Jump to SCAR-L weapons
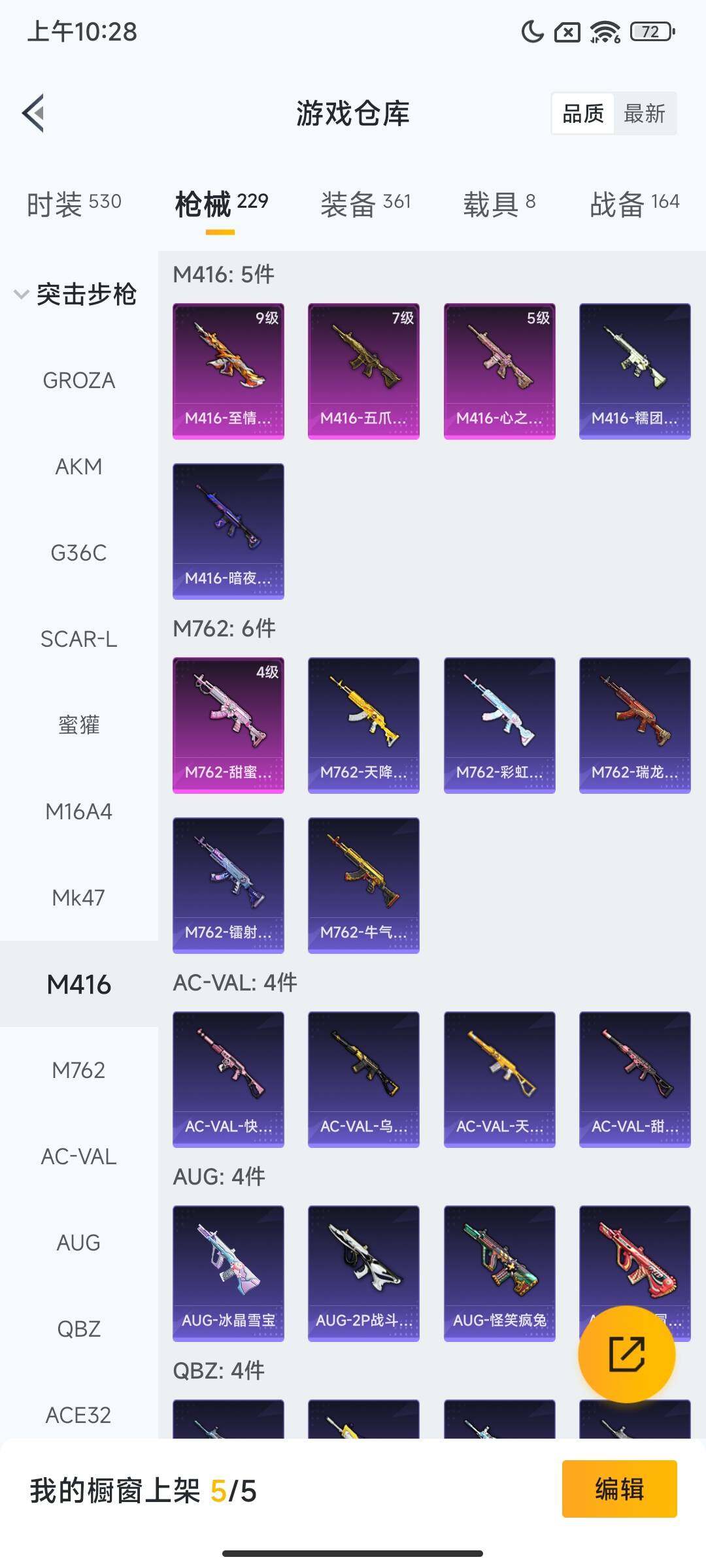 pyautogui.click(x=79, y=639)
